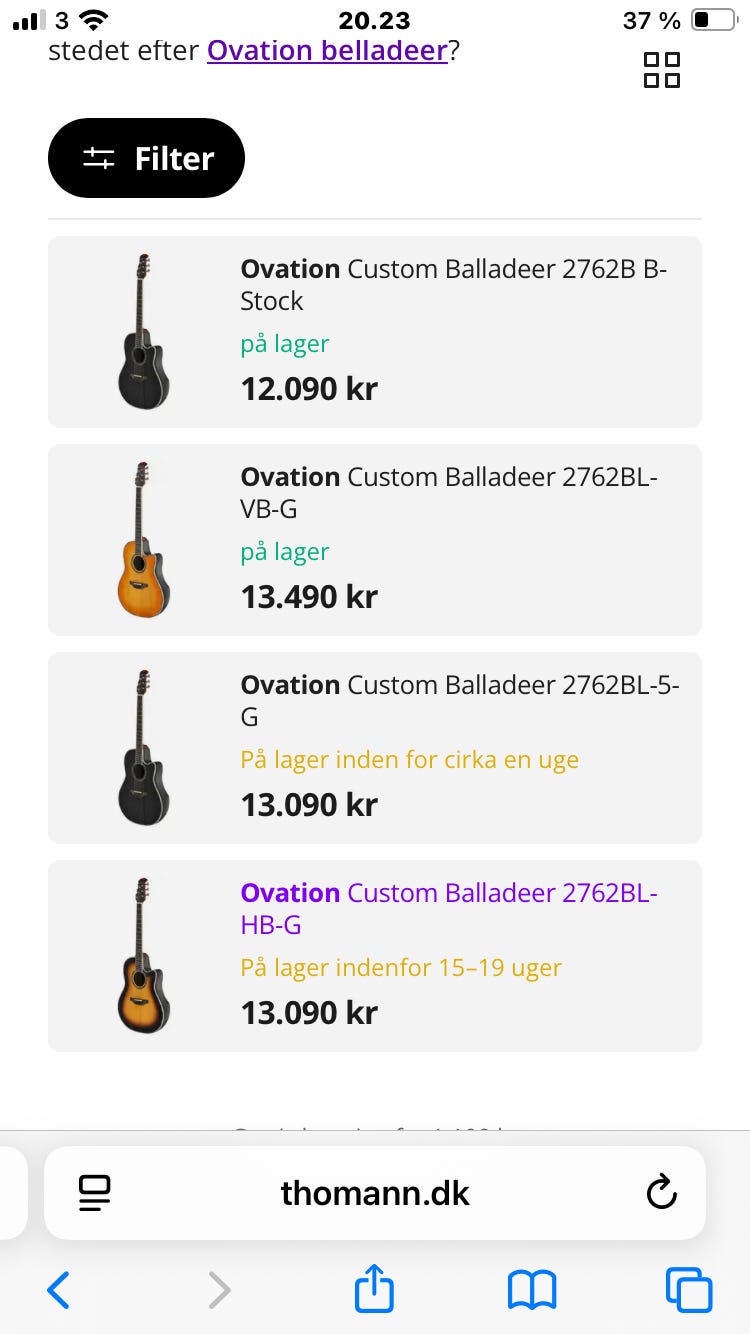Tap the black guitar thumbnail for 2762B B-Stock
Viewport: 750px width, 1334px height.
pyautogui.click(x=143, y=331)
